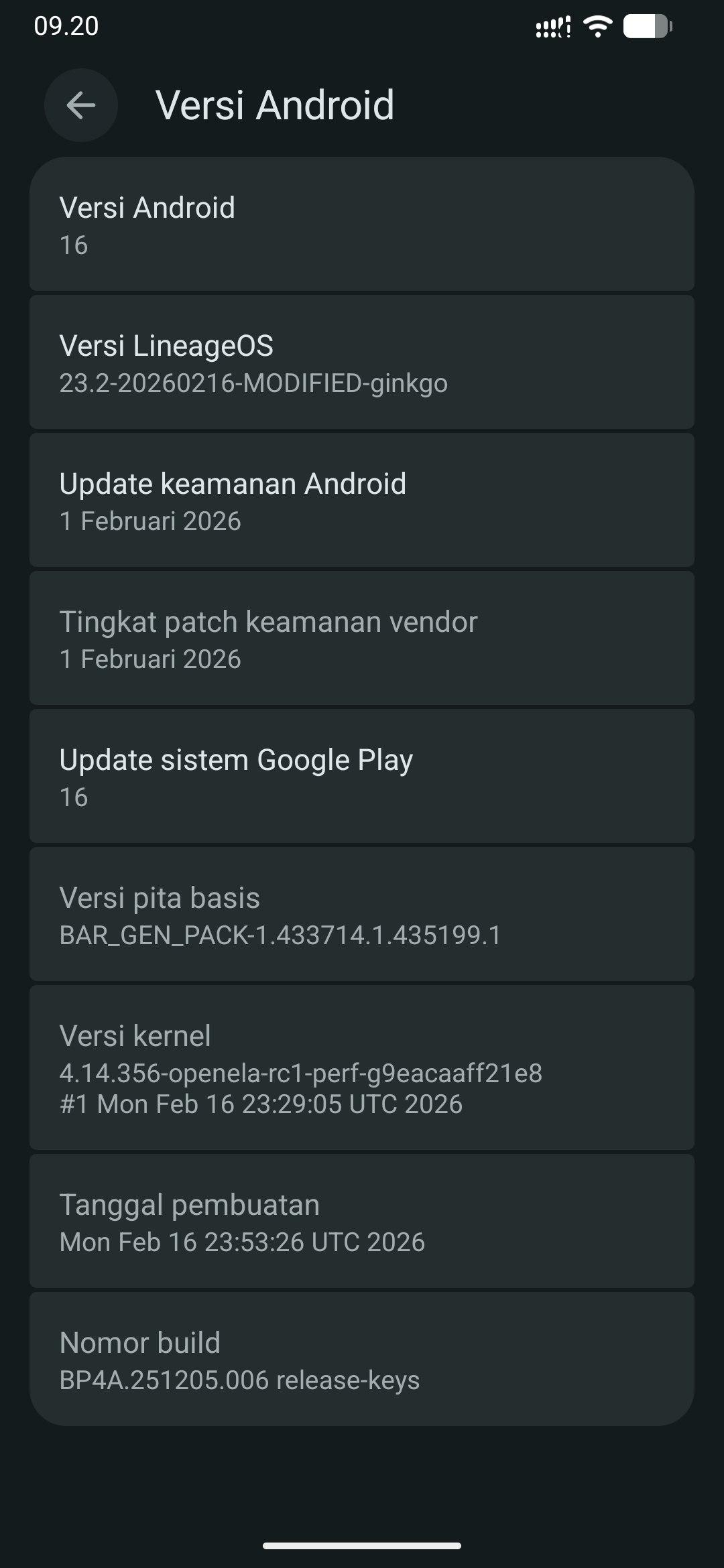The height and width of the screenshot is (1568, 724).
Task: Tap the Versi Android 16 row
Action: point(362,225)
